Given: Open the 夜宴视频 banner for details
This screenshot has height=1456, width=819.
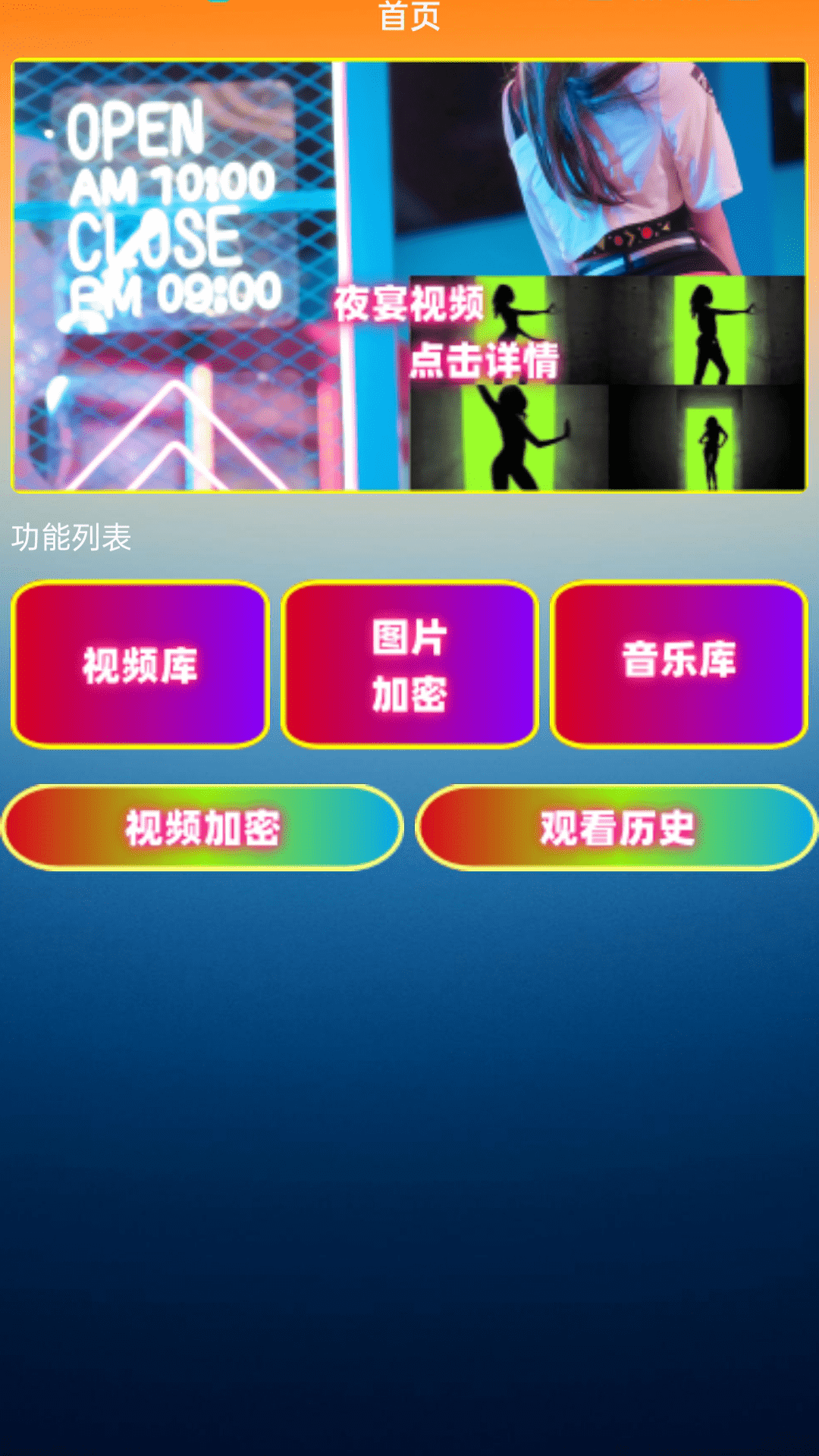Looking at the screenshot, I should coord(409,276).
